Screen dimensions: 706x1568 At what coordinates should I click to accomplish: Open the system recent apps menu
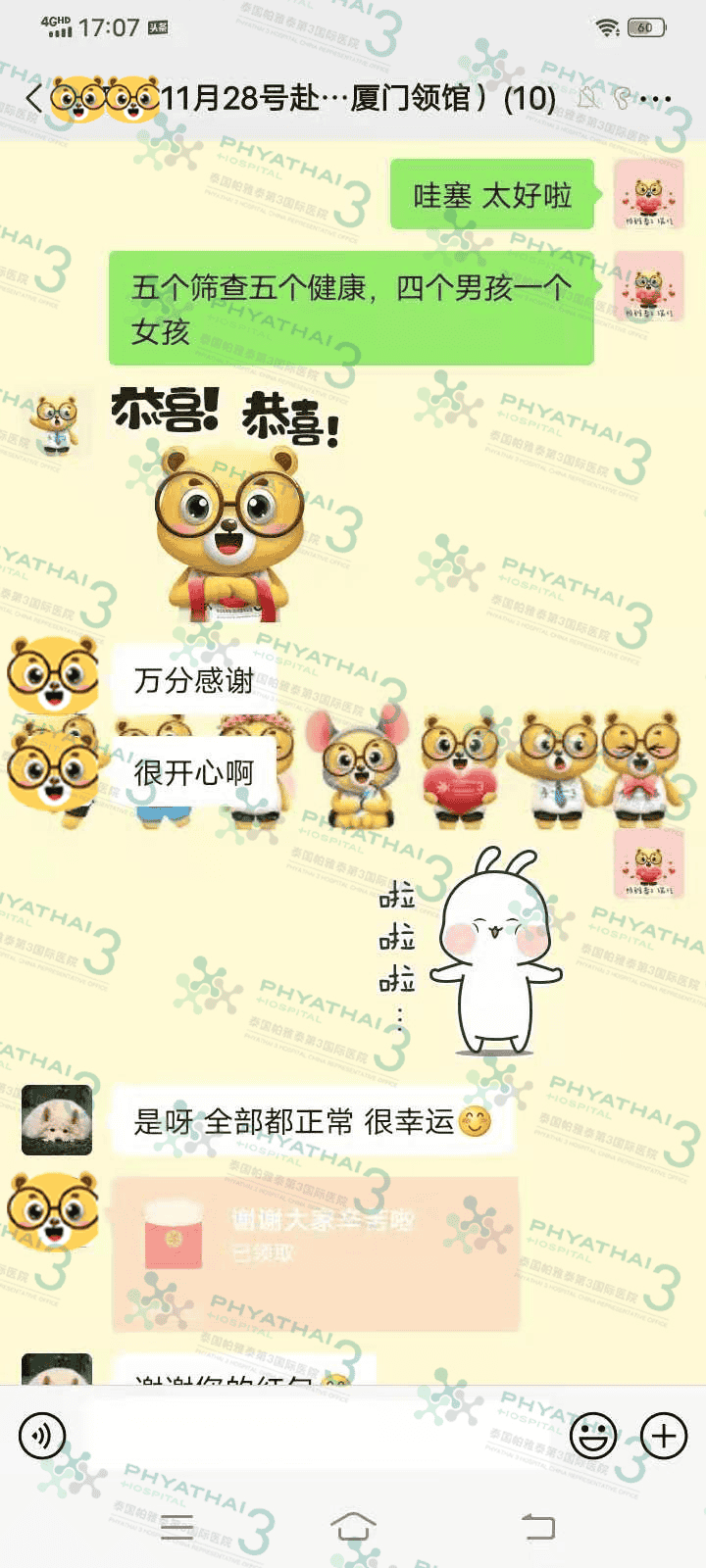[x=176, y=1526]
